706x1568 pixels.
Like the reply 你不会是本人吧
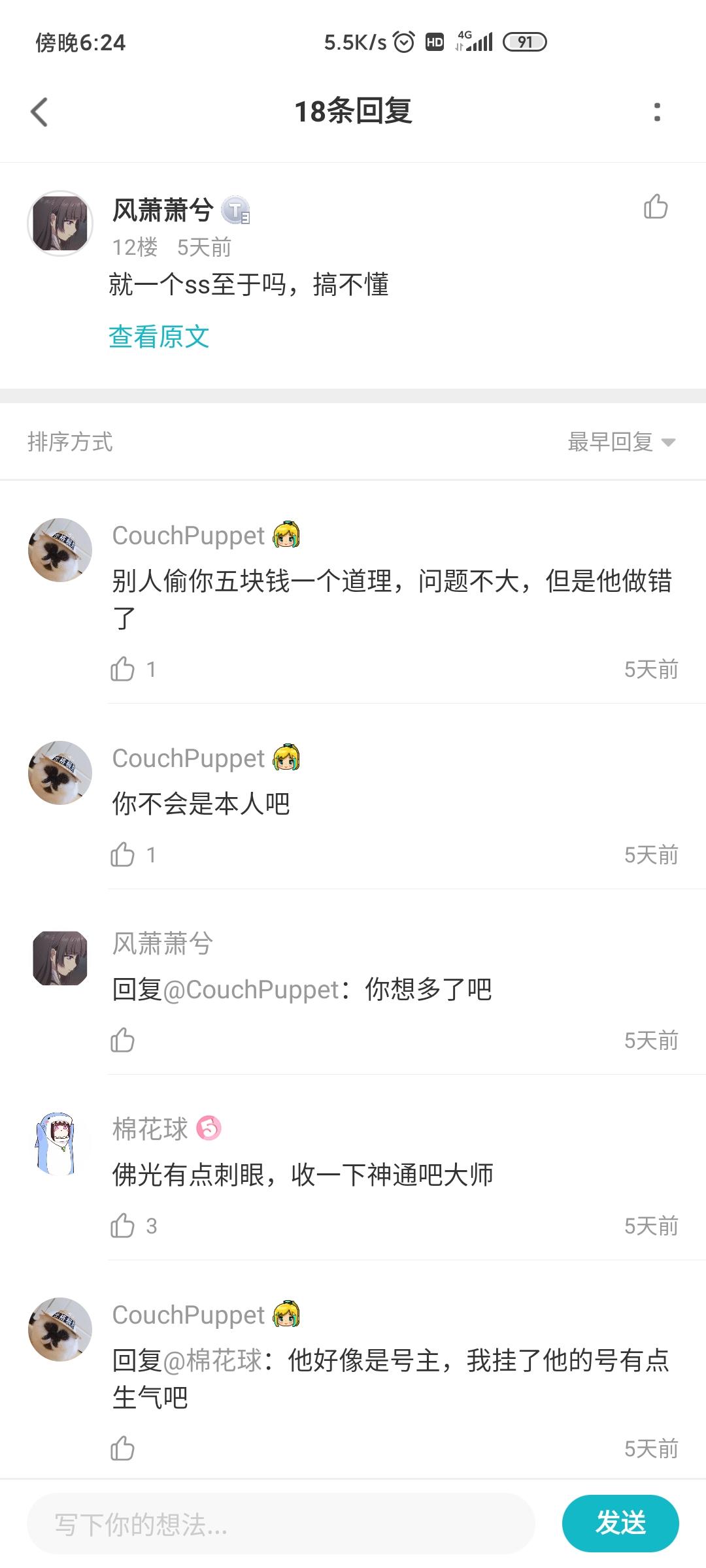pos(123,855)
